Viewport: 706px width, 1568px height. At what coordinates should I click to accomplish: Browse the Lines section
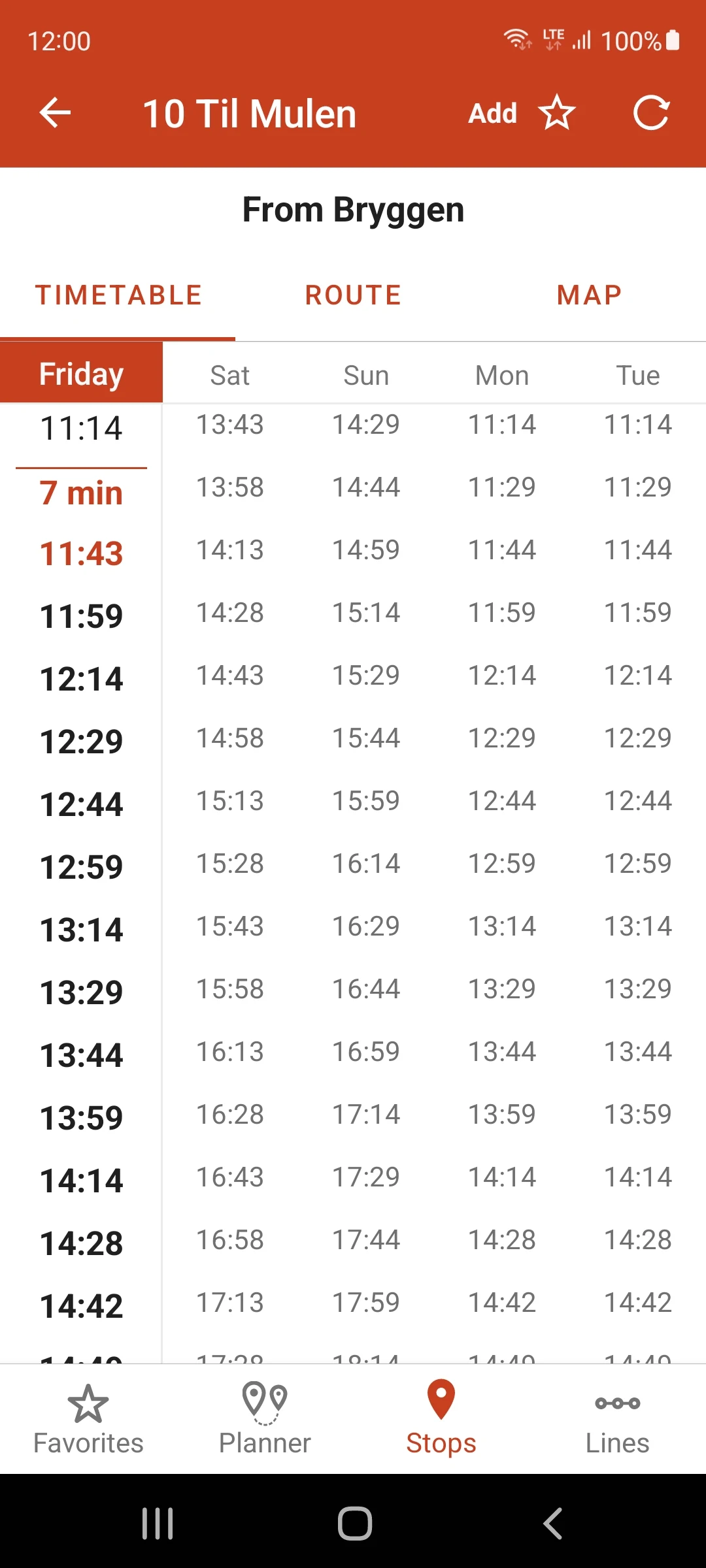pyautogui.click(x=617, y=1419)
